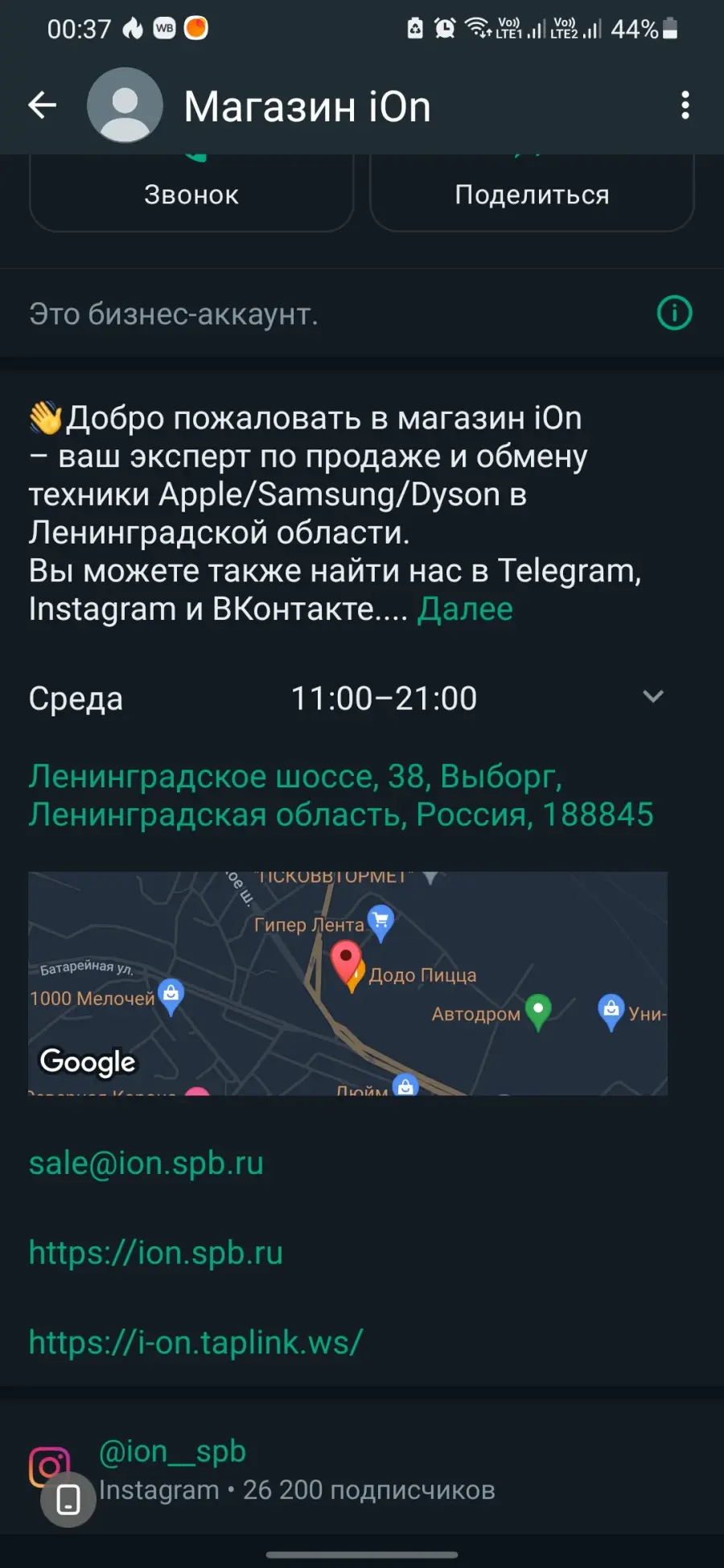The image size is (724, 1568).
Task: Go back using the arrow
Action: (43, 105)
